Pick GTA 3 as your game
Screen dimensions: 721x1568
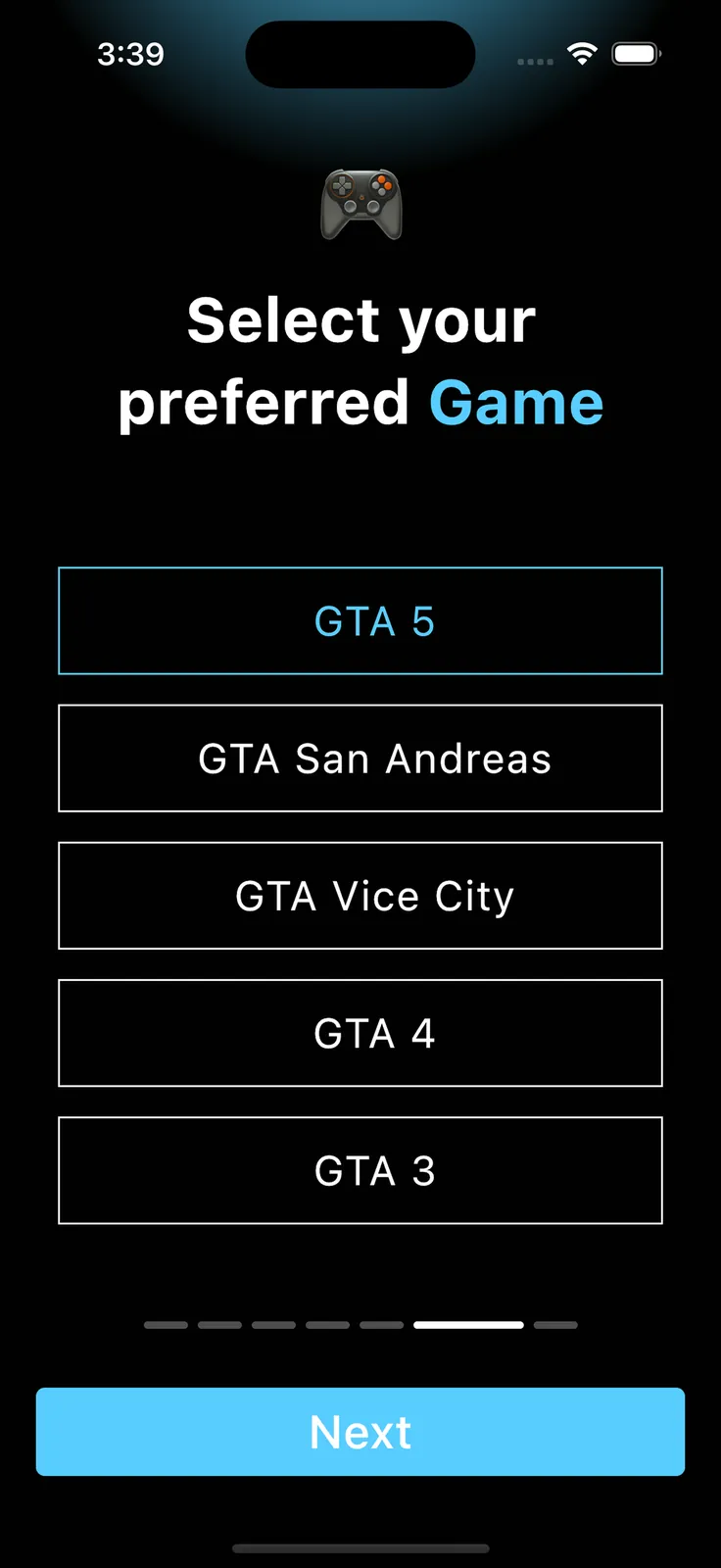coord(360,1170)
